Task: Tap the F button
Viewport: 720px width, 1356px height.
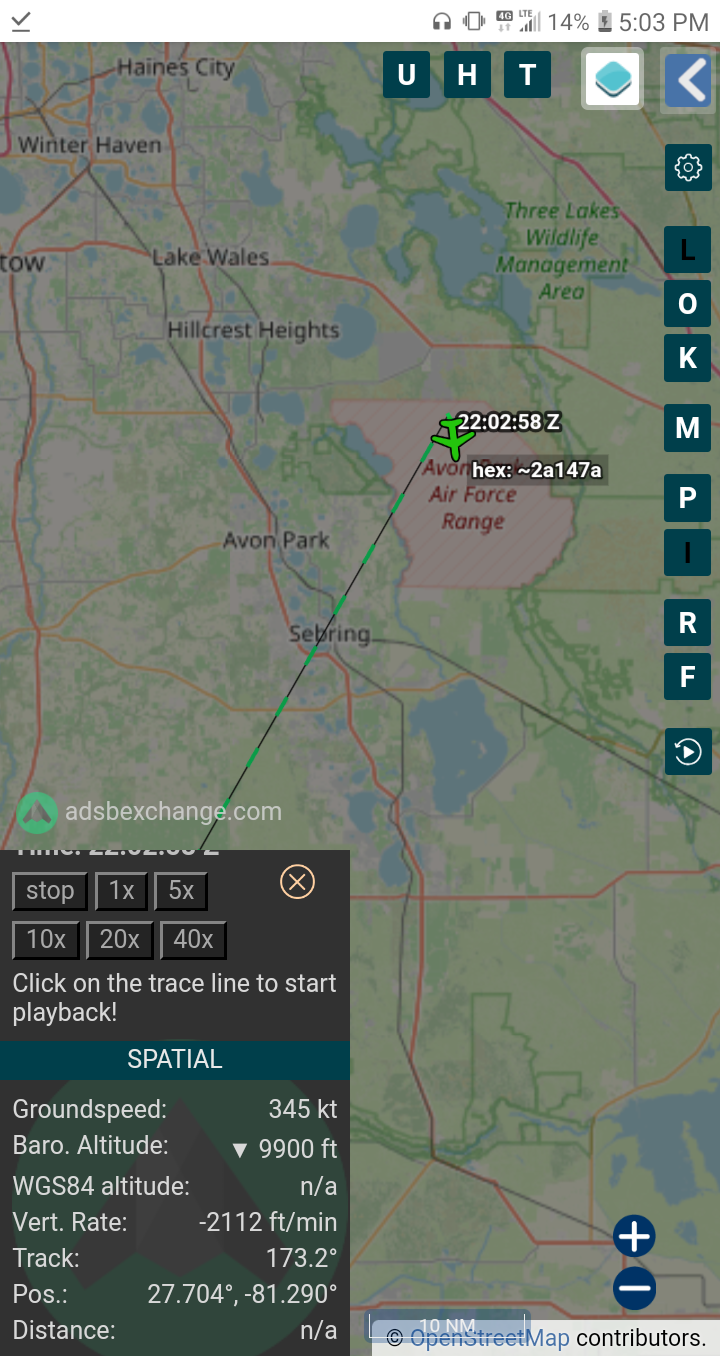Action: [688, 676]
